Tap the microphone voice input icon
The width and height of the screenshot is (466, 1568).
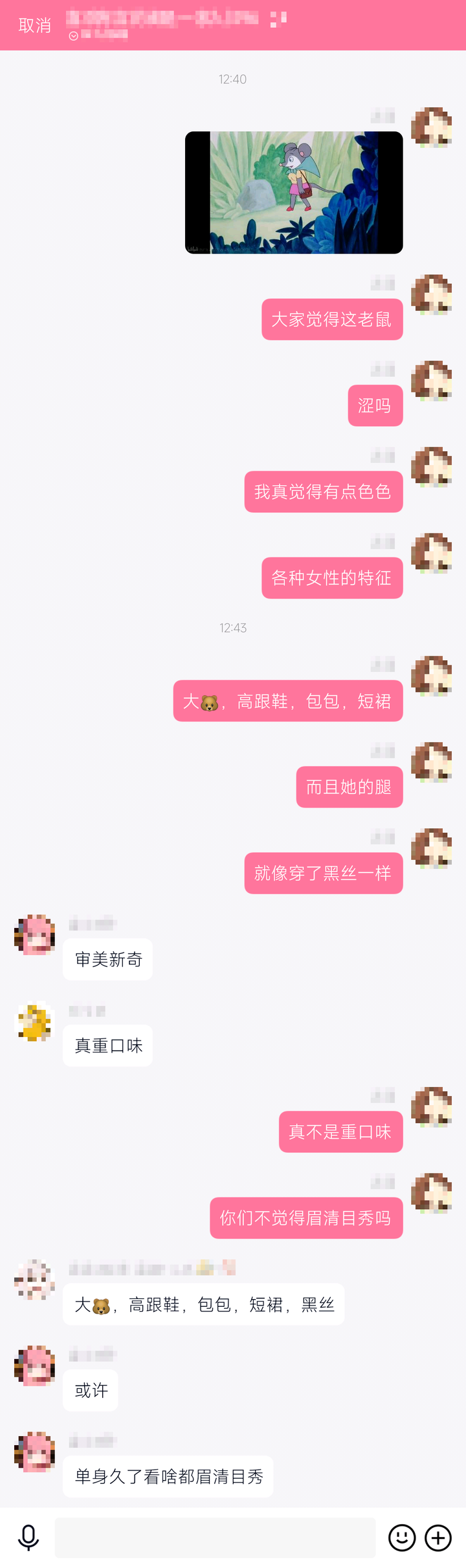28,1537
